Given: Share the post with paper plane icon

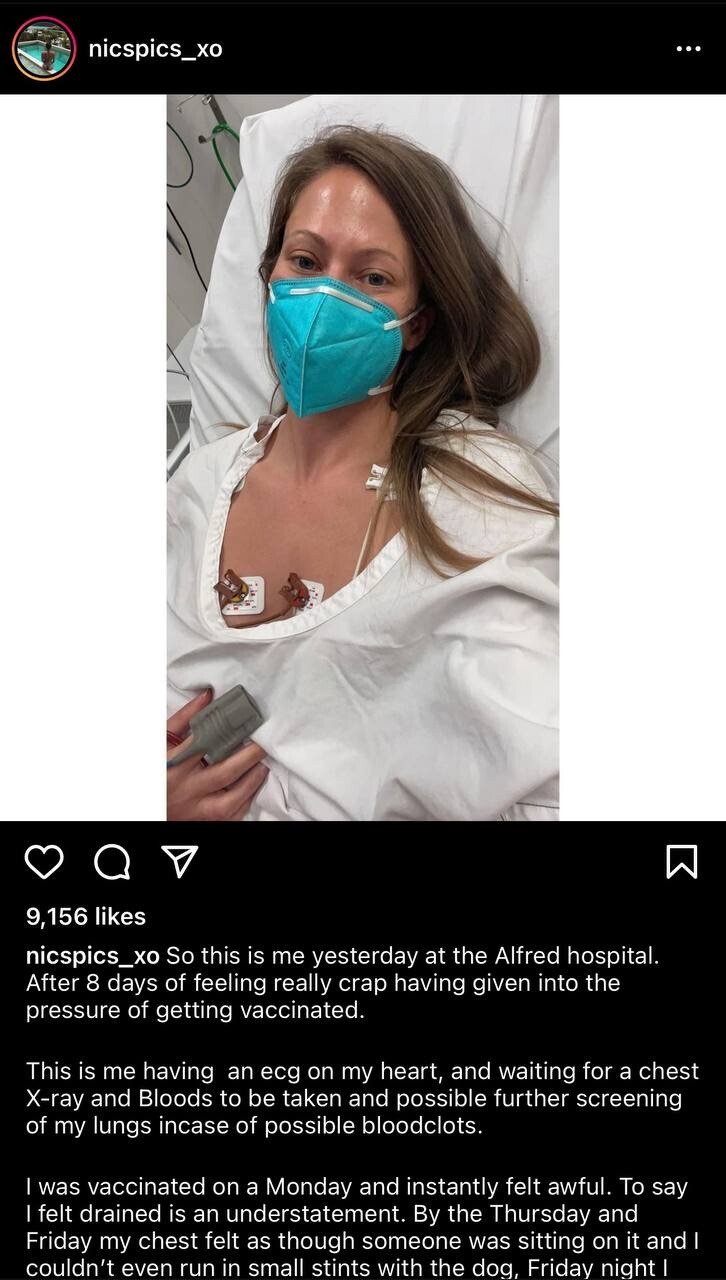Looking at the screenshot, I should 180,861.
